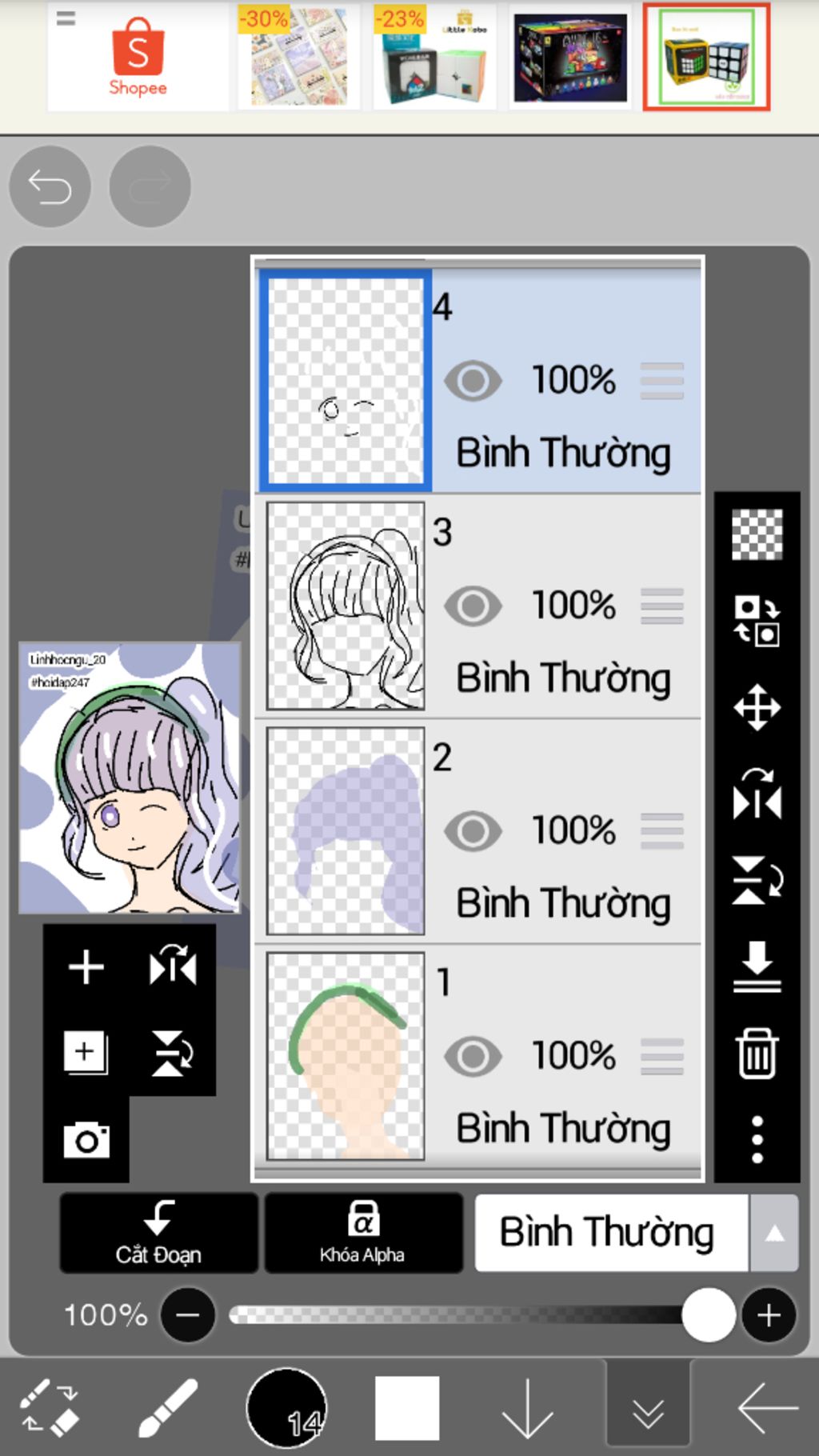Toggle visibility of layer 4
Screen dimensions: 819x1456
pyautogui.click(x=473, y=381)
